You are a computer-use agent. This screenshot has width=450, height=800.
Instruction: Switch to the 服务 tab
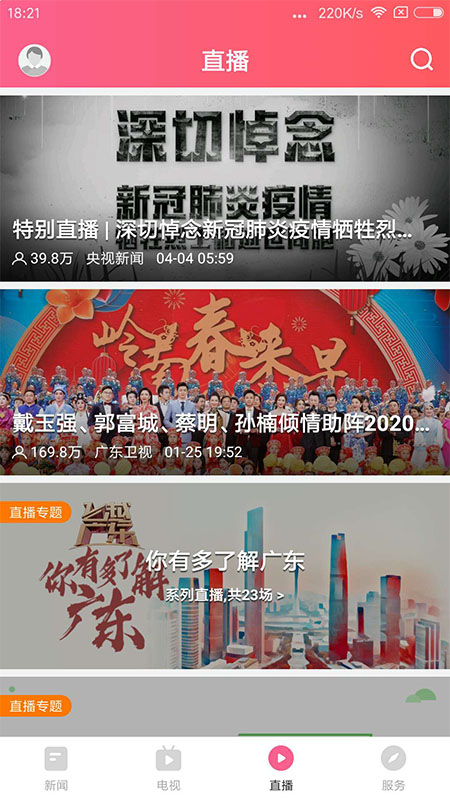tap(393, 768)
